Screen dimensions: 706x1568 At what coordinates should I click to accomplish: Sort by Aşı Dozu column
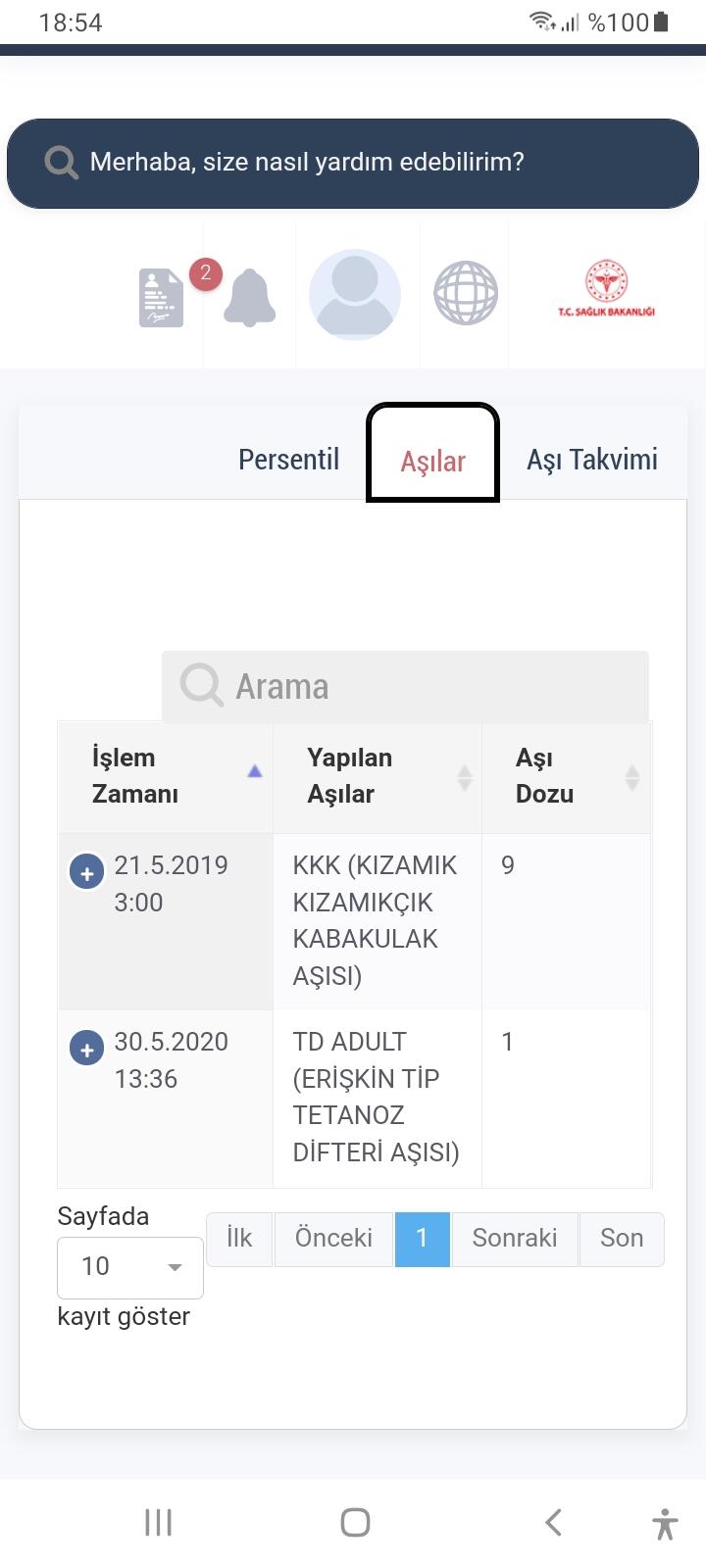tap(566, 776)
